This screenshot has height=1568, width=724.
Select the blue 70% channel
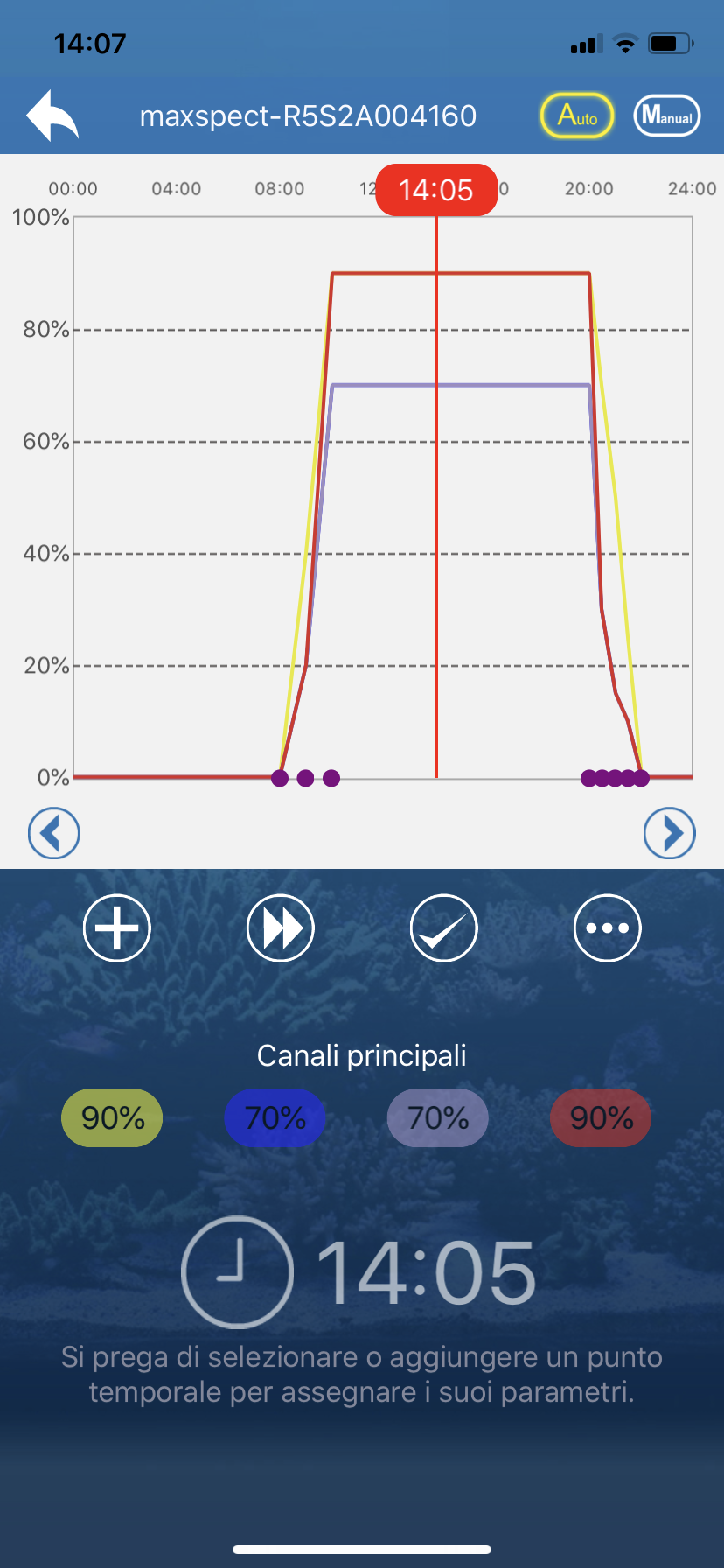(275, 1117)
